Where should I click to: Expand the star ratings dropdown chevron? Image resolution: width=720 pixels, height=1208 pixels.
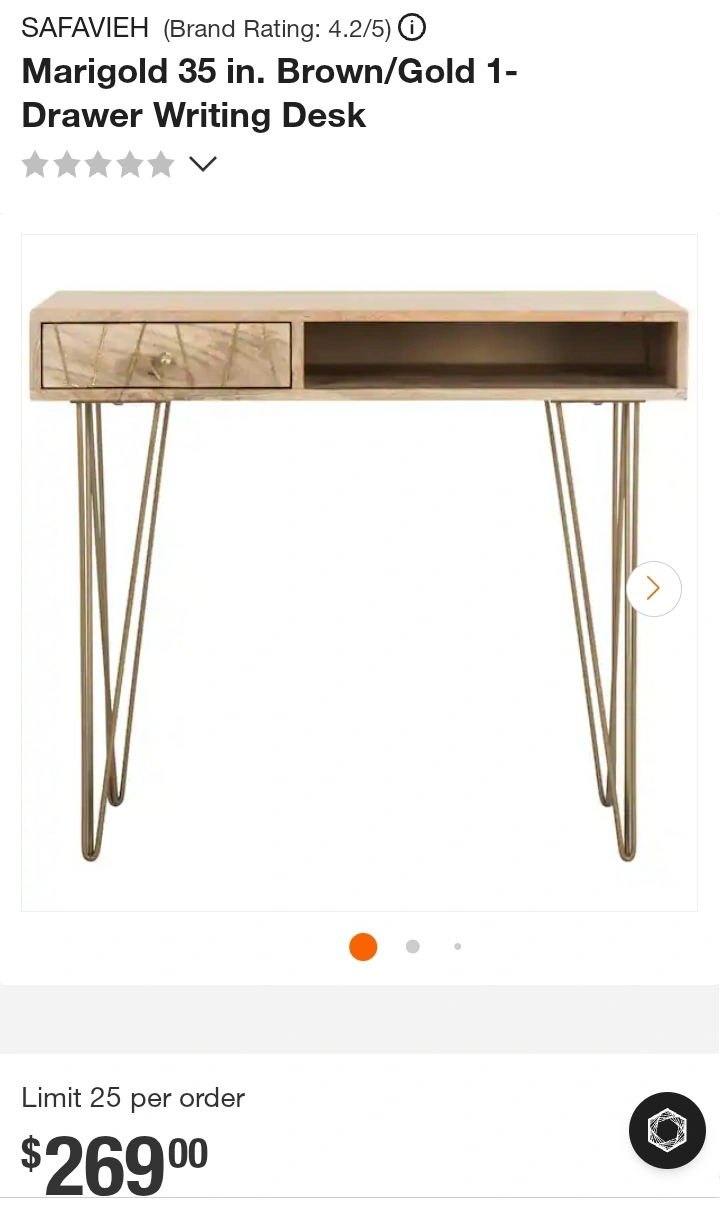[203, 164]
